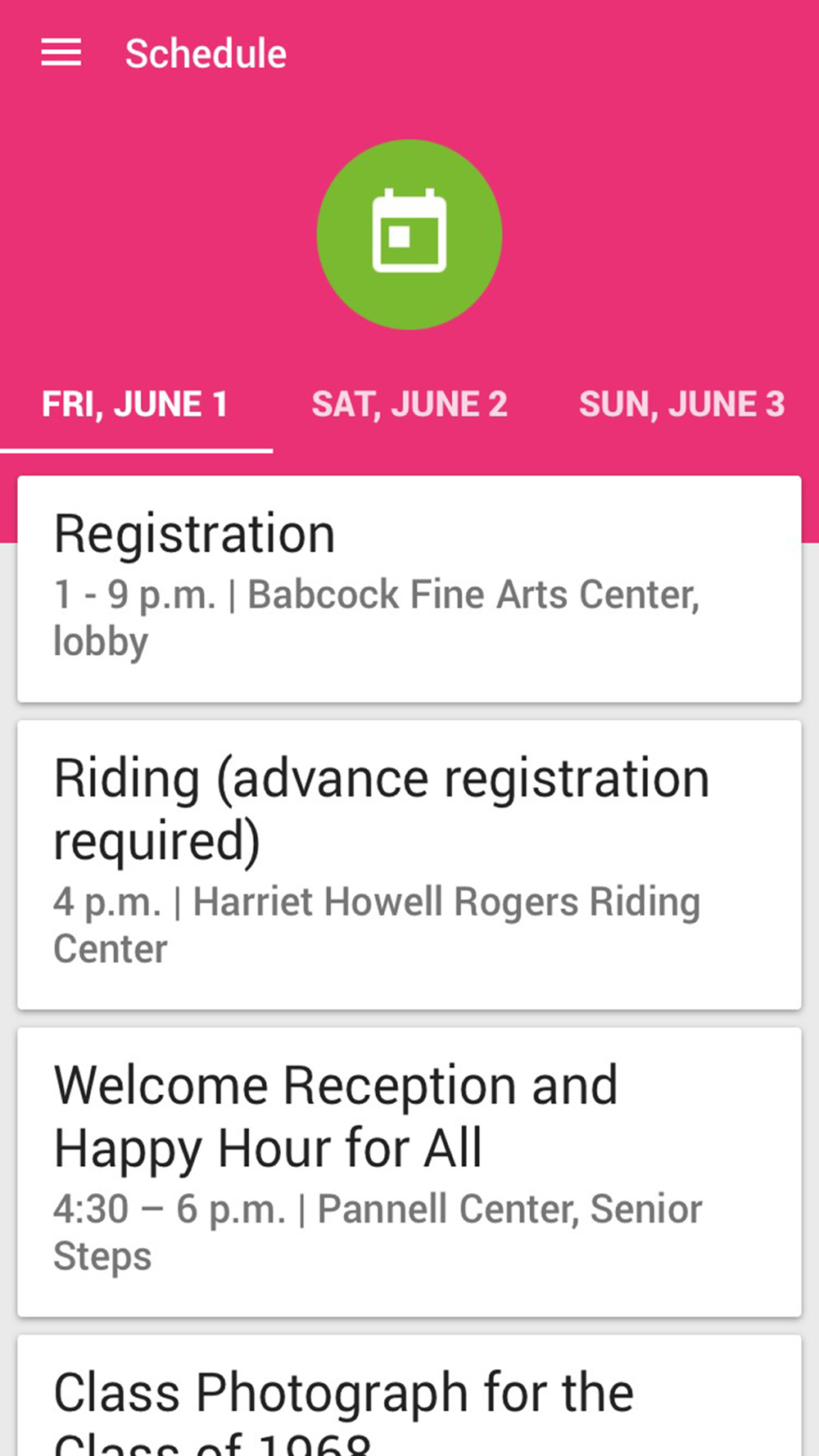
Task: View Welcome Reception and Happy Hour details
Action: [409, 1172]
